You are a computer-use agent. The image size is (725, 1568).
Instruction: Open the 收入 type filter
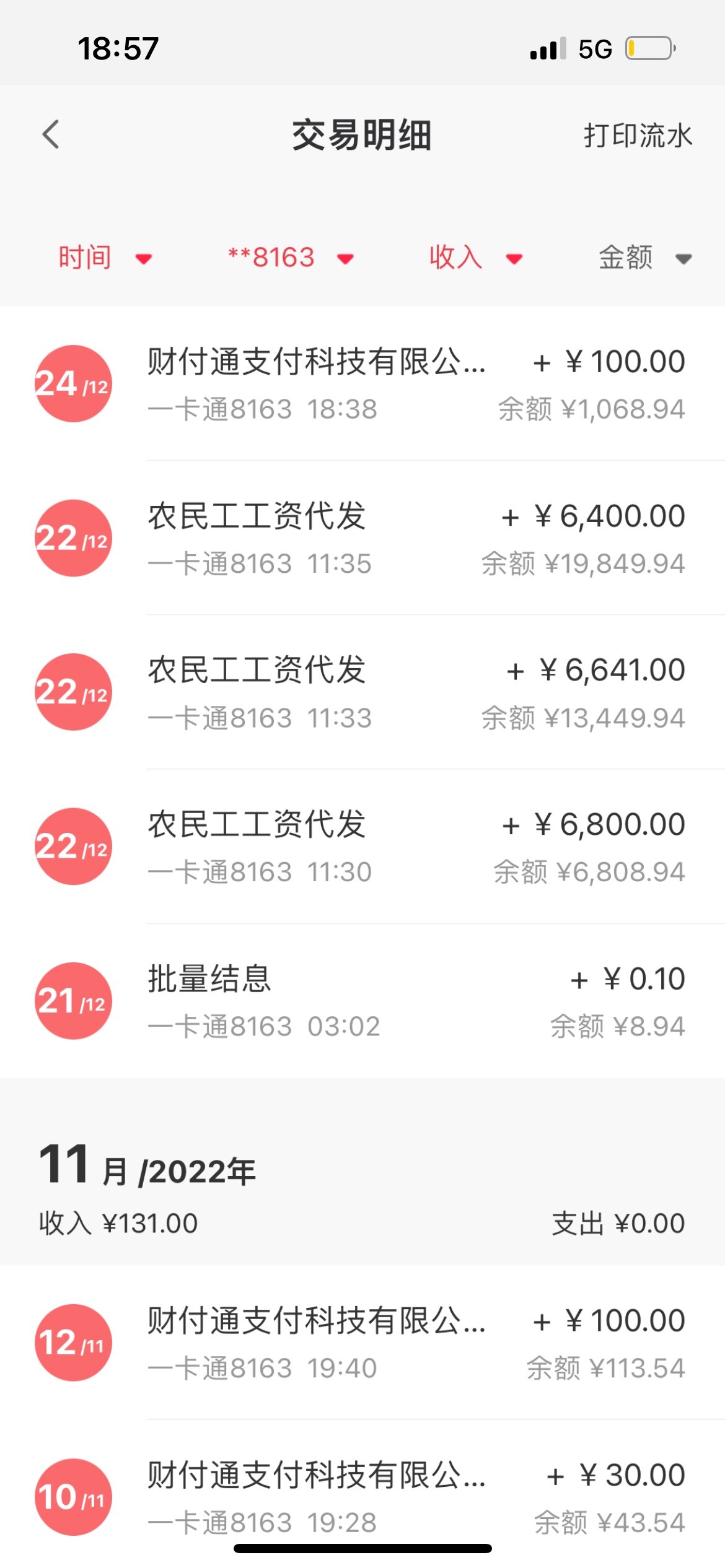tap(475, 257)
